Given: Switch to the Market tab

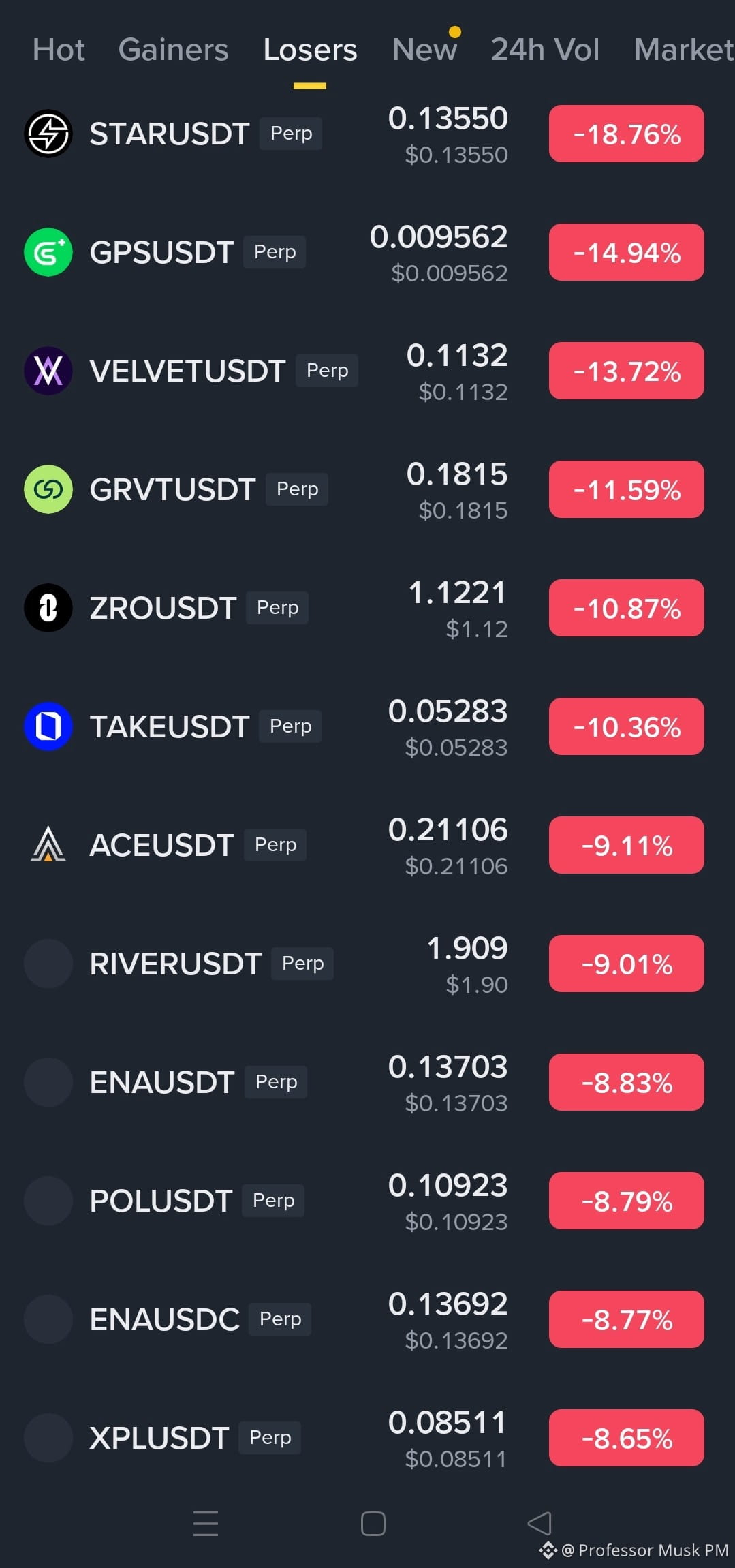Looking at the screenshot, I should point(684,50).
